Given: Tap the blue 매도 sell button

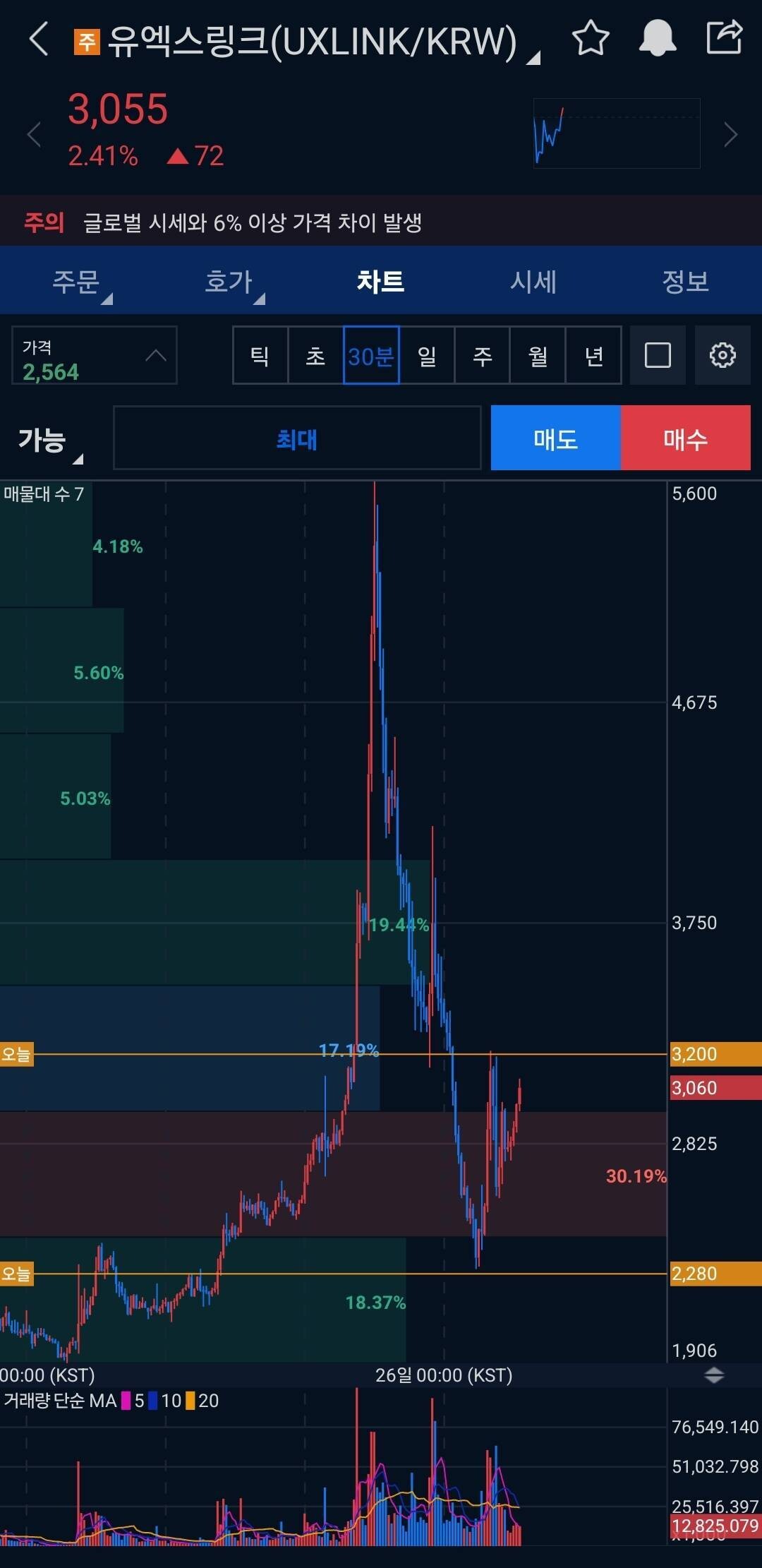Looking at the screenshot, I should click(x=555, y=438).
